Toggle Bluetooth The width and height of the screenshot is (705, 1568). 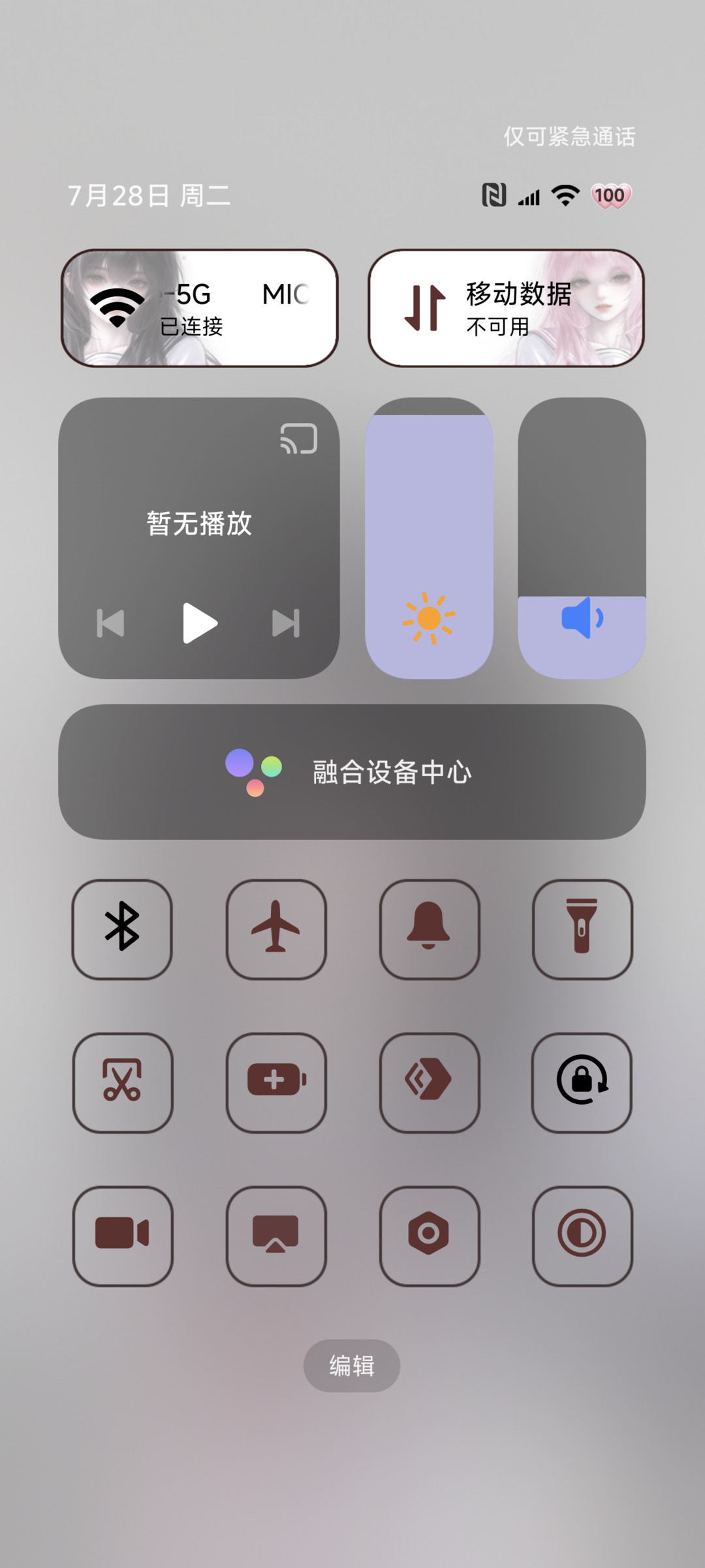122,929
